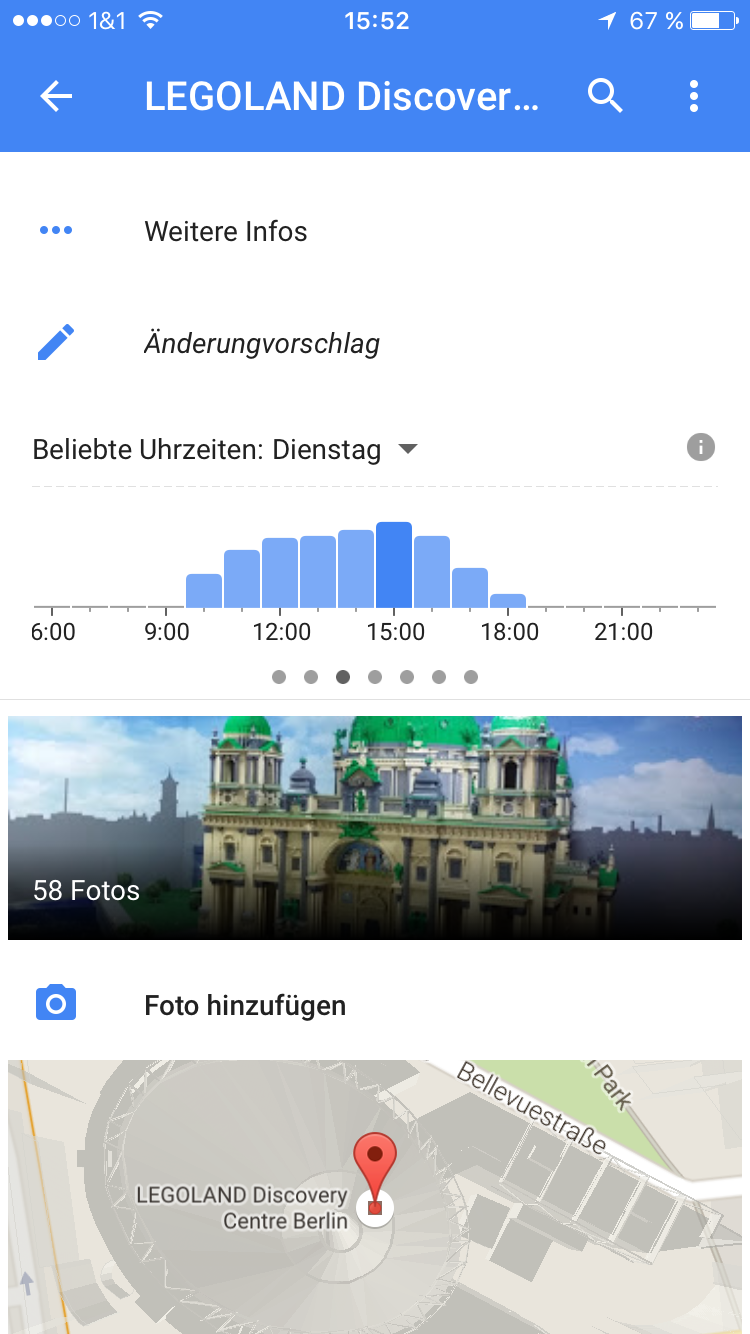
Task: Open Änderungvorschlag to suggest an edit
Action: pos(262,344)
